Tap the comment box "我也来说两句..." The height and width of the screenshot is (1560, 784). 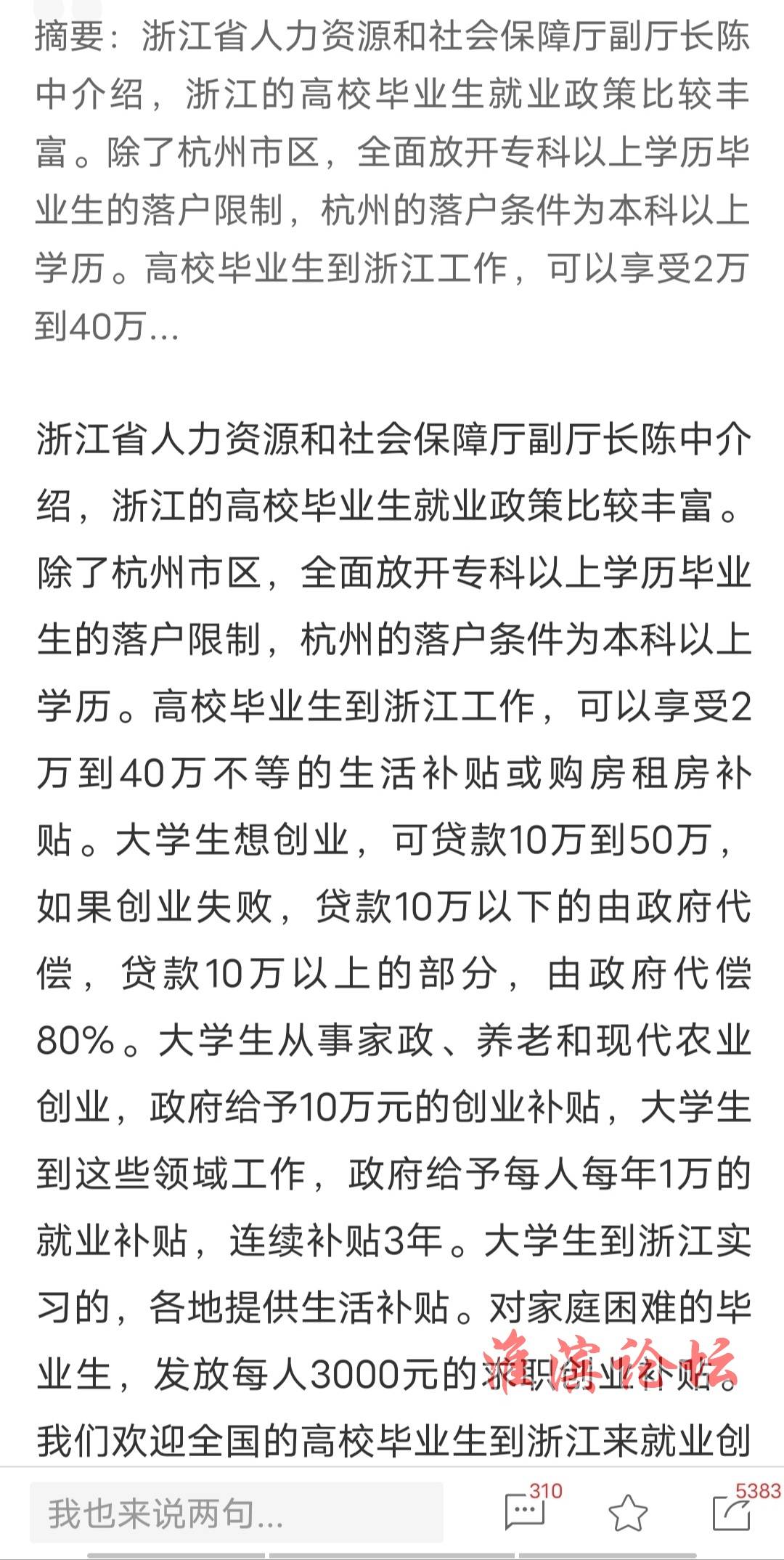click(x=237, y=1513)
